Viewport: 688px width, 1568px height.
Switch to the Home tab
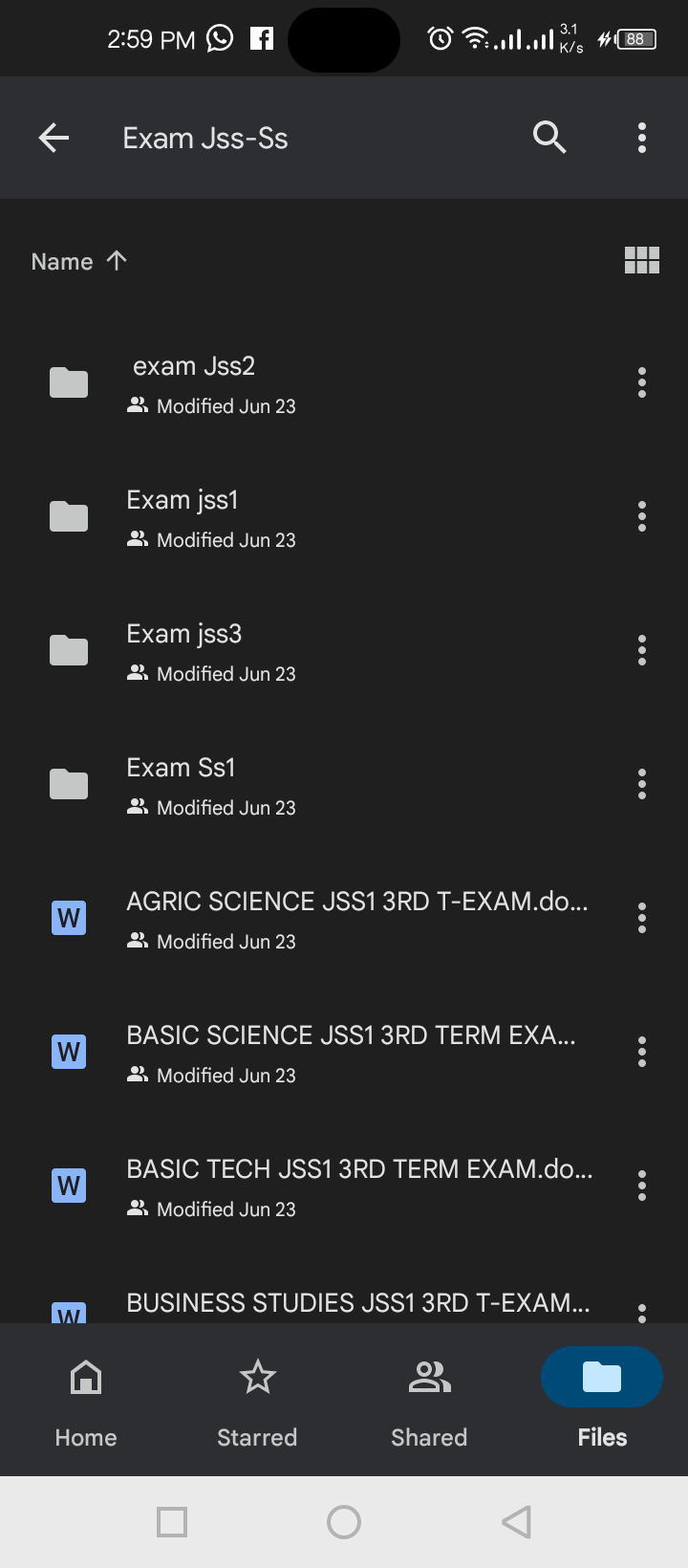(x=86, y=1398)
